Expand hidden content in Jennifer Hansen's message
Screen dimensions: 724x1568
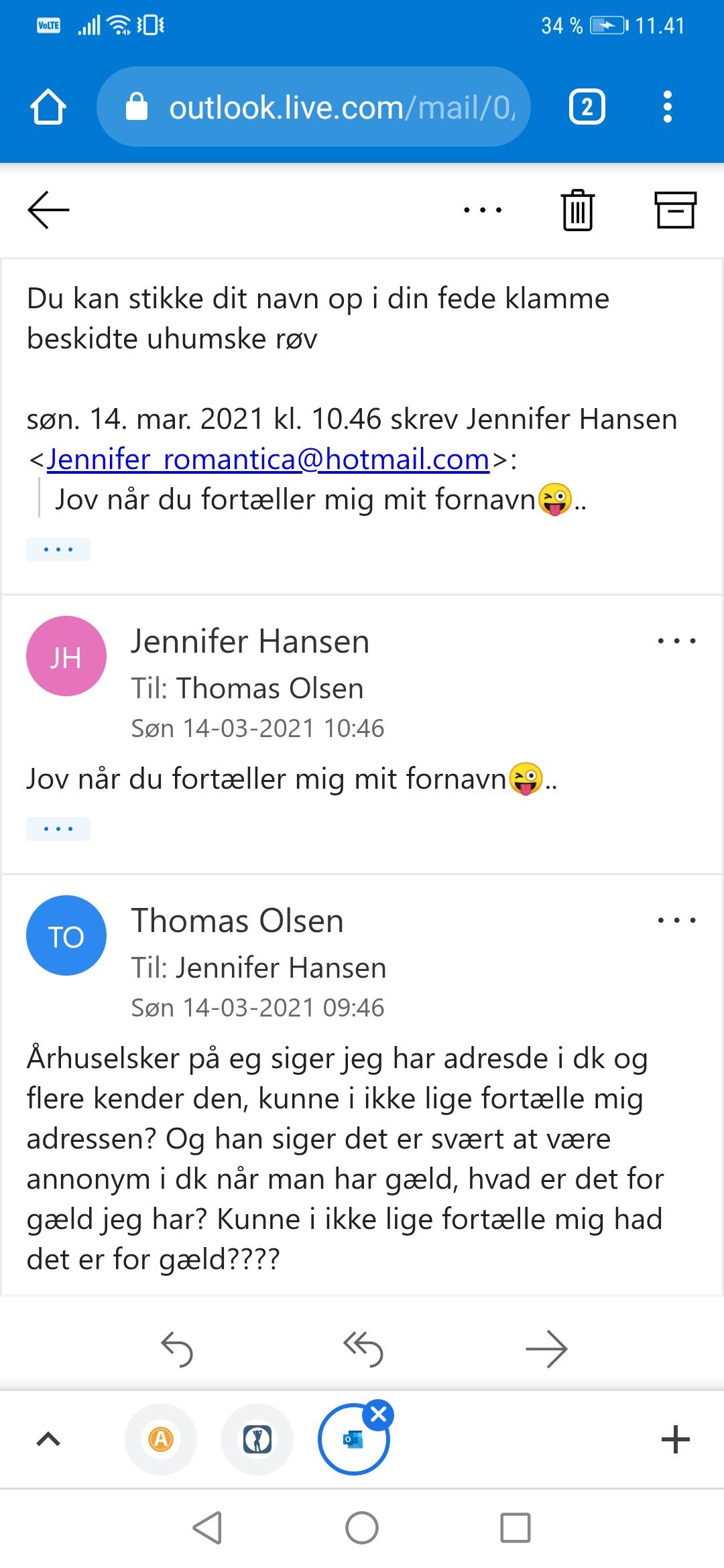coord(58,829)
